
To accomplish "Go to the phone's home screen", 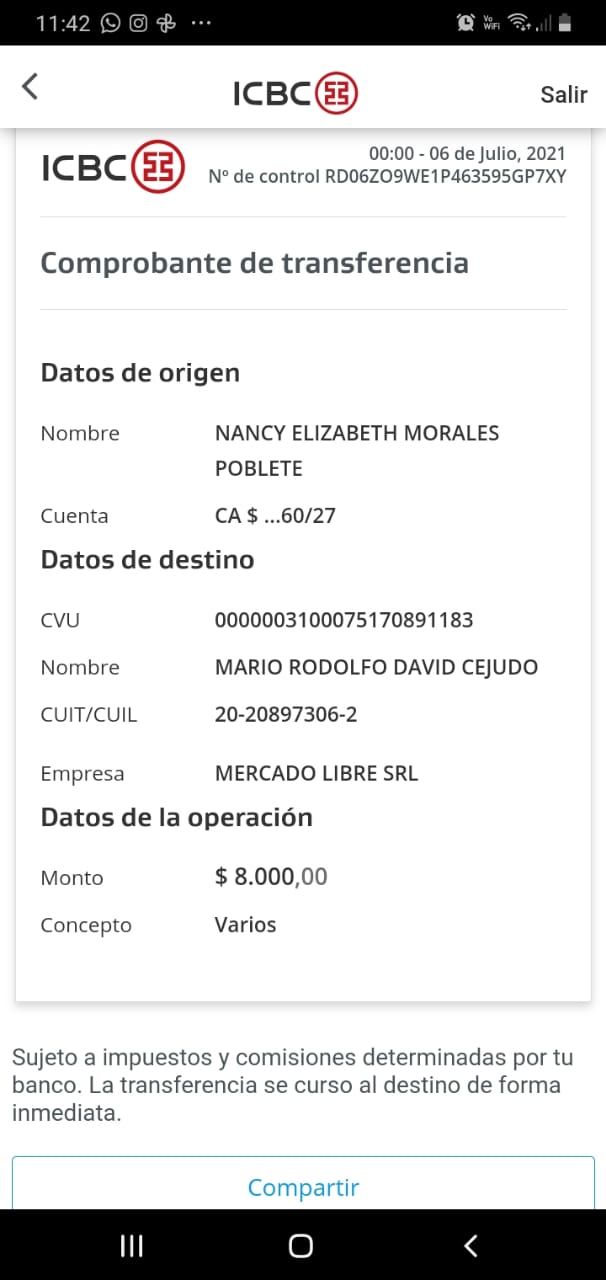I will pyautogui.click(x=301, y=1245).
